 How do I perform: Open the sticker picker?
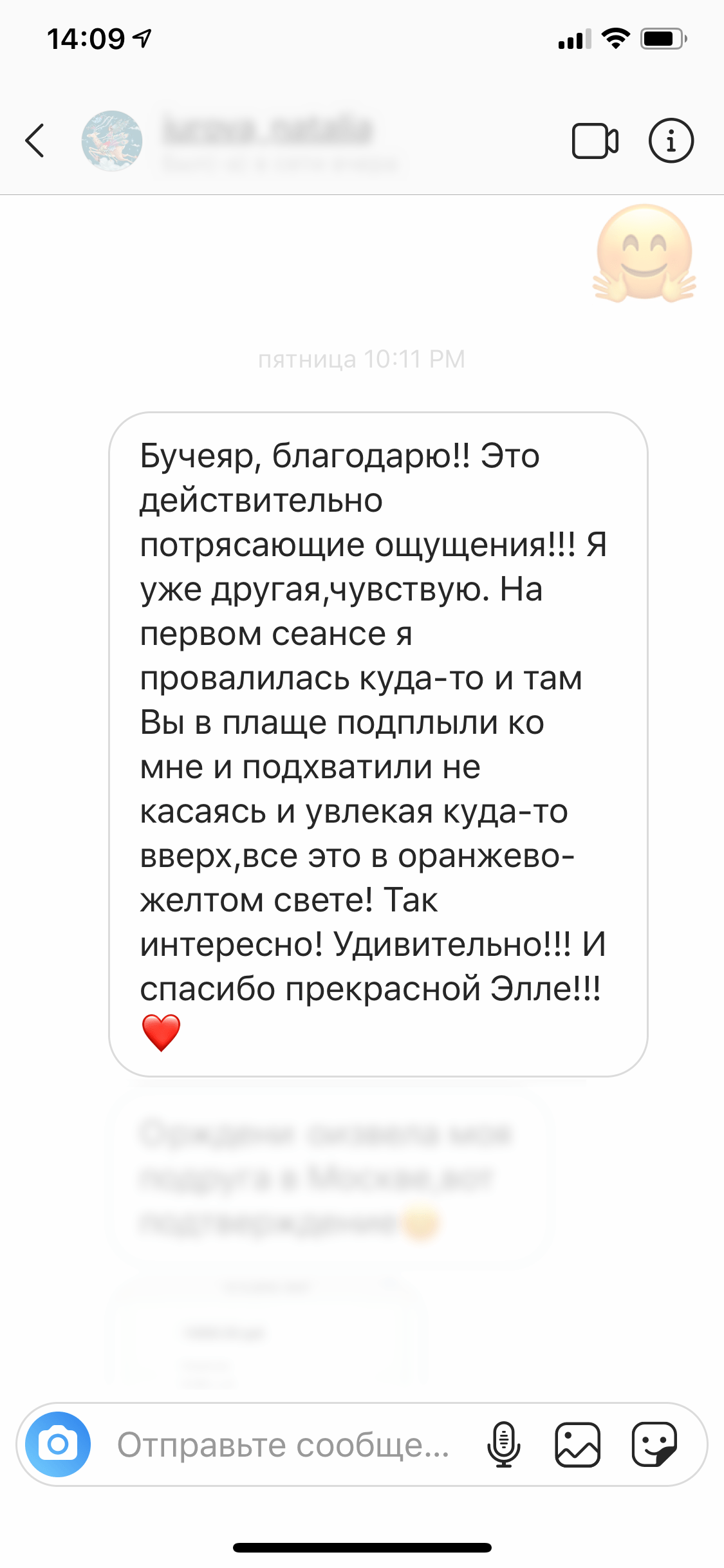pyautogui.click(x=654, y=1444)
